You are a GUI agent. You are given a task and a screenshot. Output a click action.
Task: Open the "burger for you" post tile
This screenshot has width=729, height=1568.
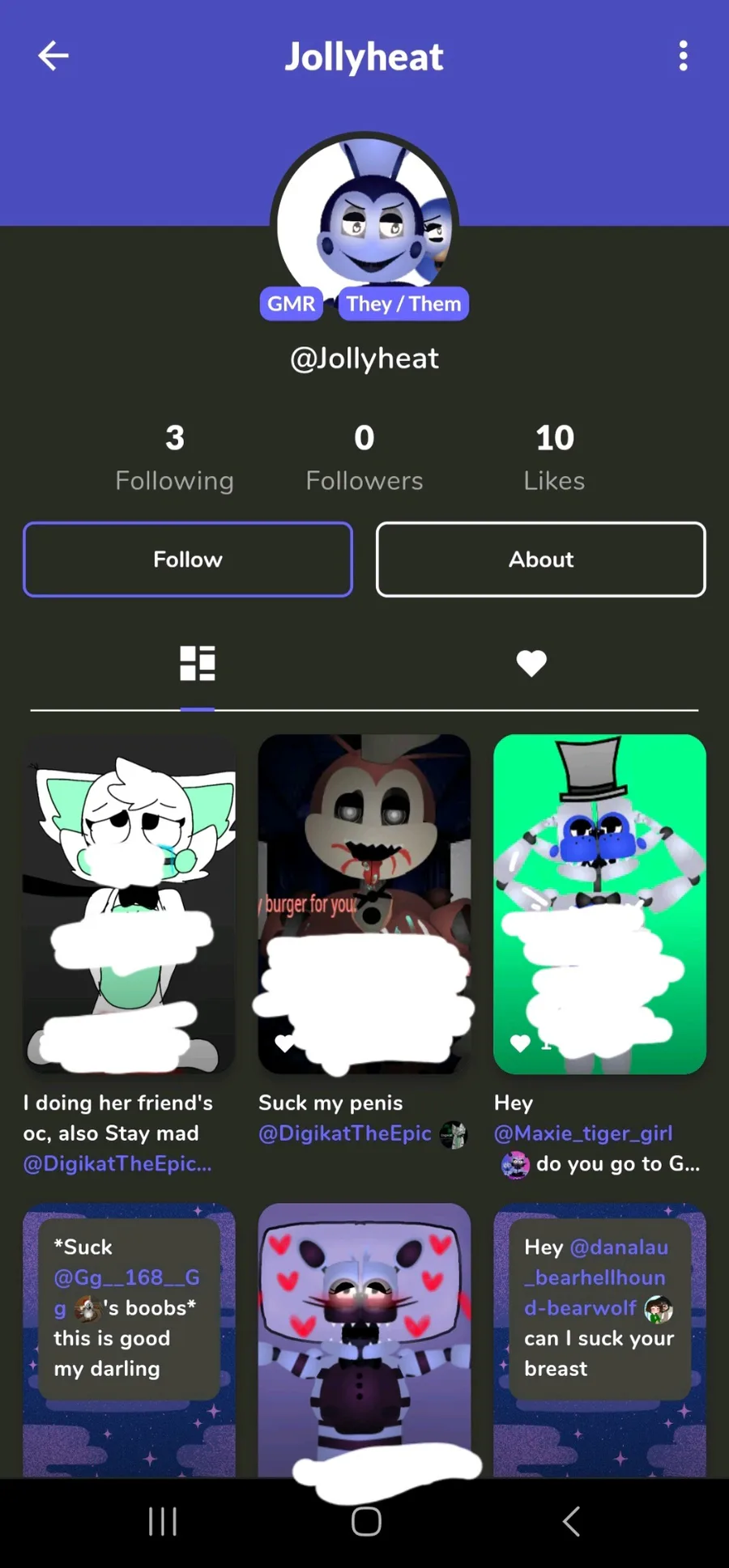coord(364,903)
